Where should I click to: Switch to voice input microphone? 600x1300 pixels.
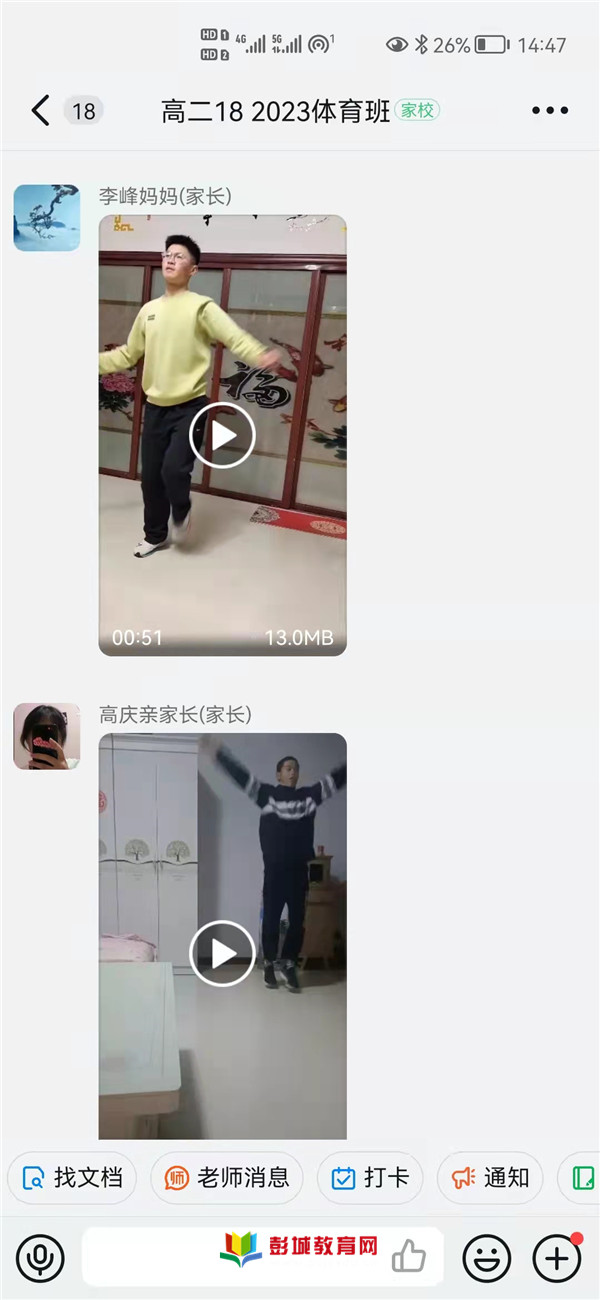pyautogui.click(x=40, y=1258)
